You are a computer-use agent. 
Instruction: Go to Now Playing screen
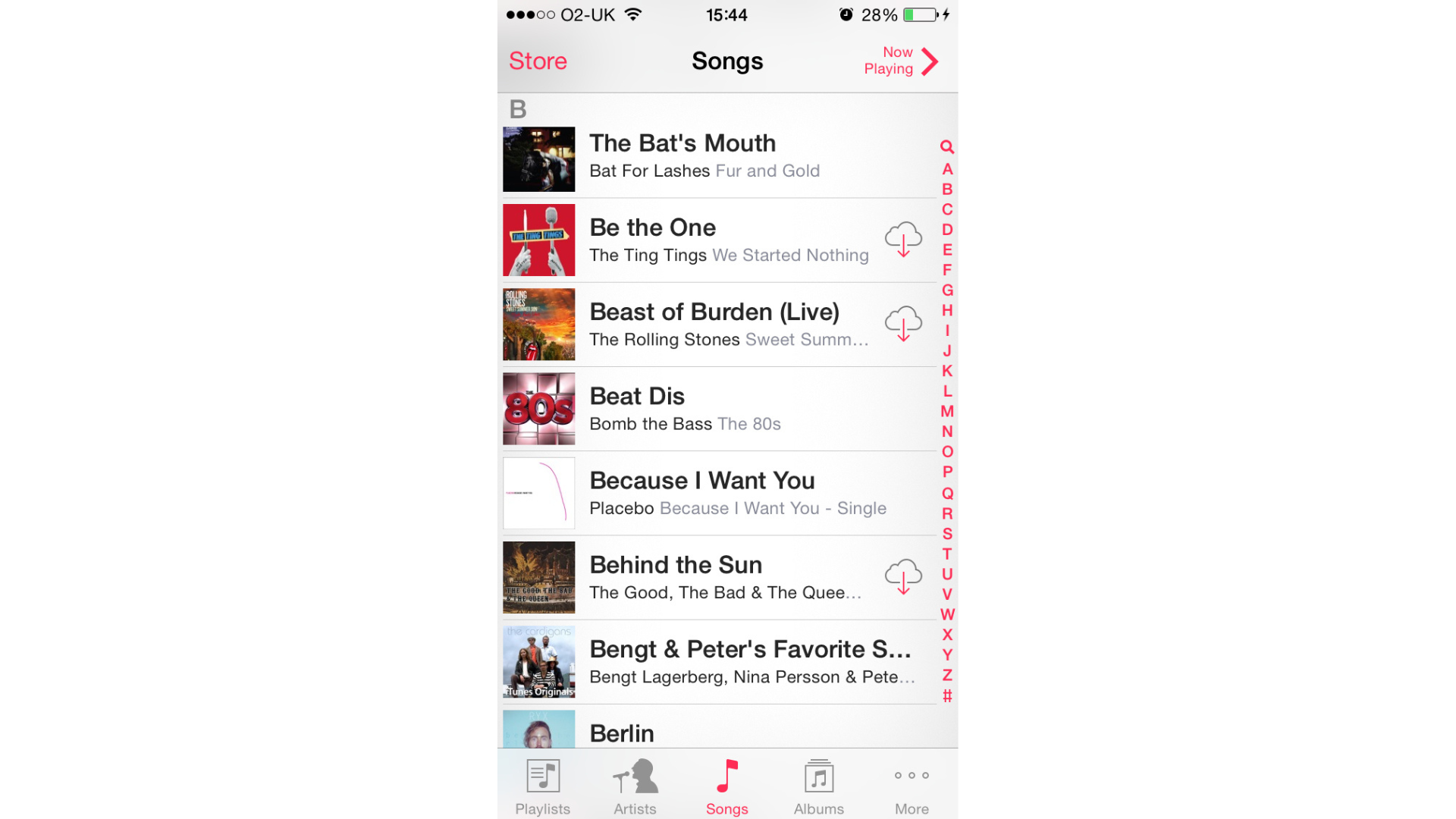[902, 61]
